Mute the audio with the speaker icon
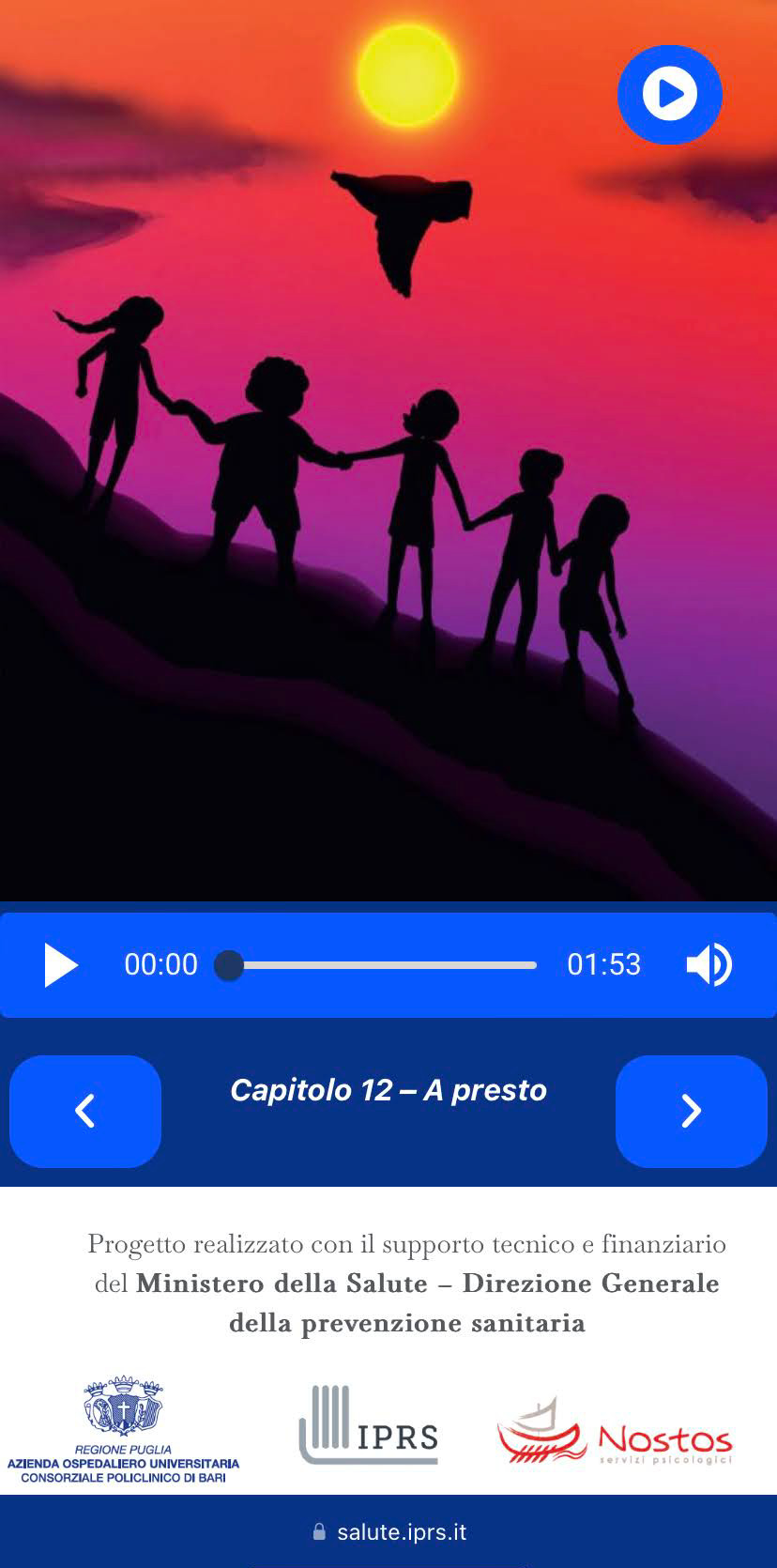 pos(709,965)
